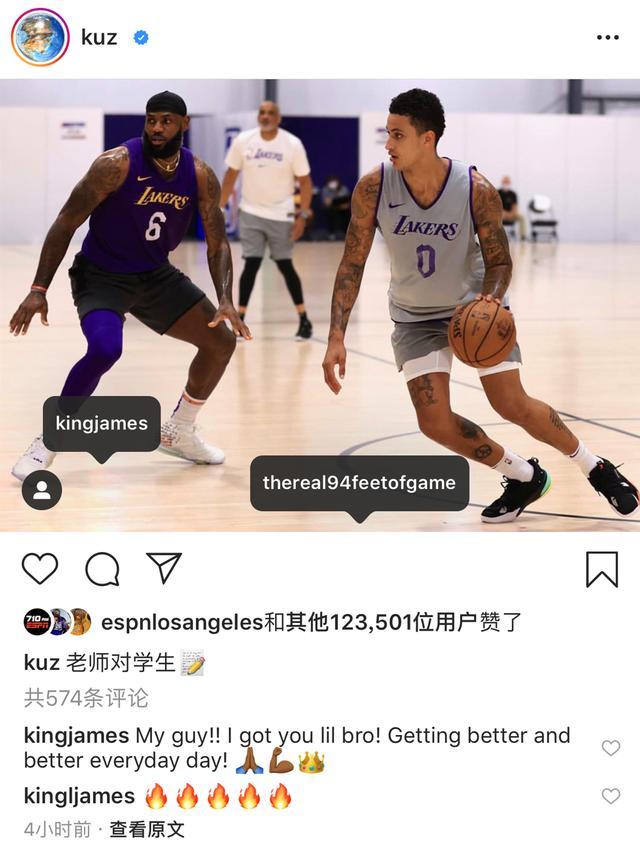
Task: Share the post with the paper plane
Action: pos(163,567)
